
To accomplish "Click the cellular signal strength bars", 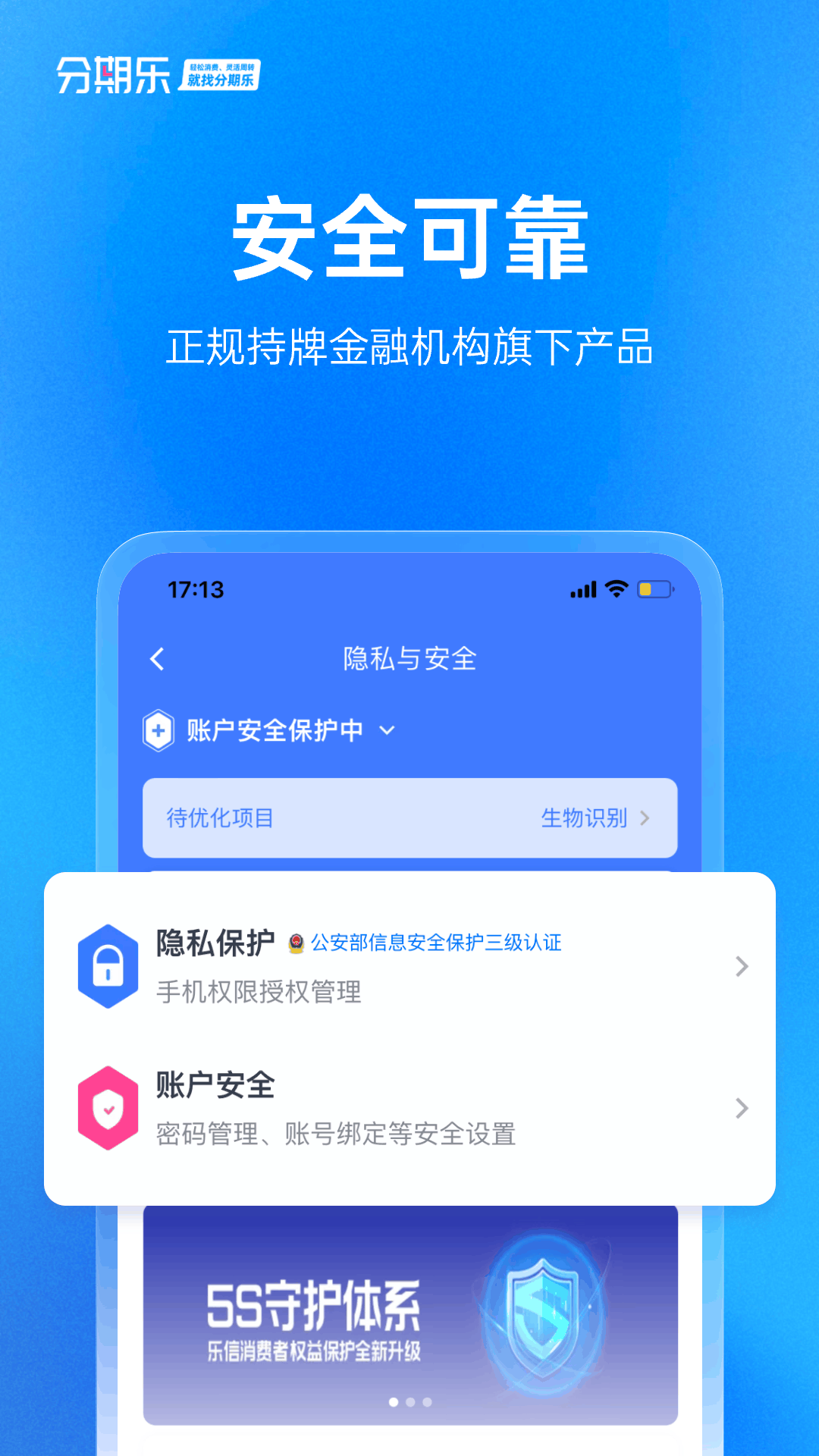I will click(x=582, y=588).
